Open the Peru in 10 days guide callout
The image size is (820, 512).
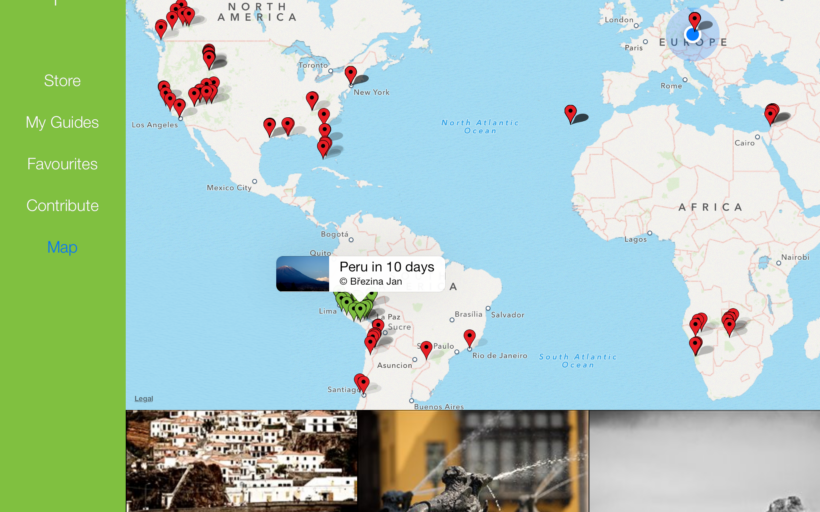pyautogui.click(x=385, y=273)
